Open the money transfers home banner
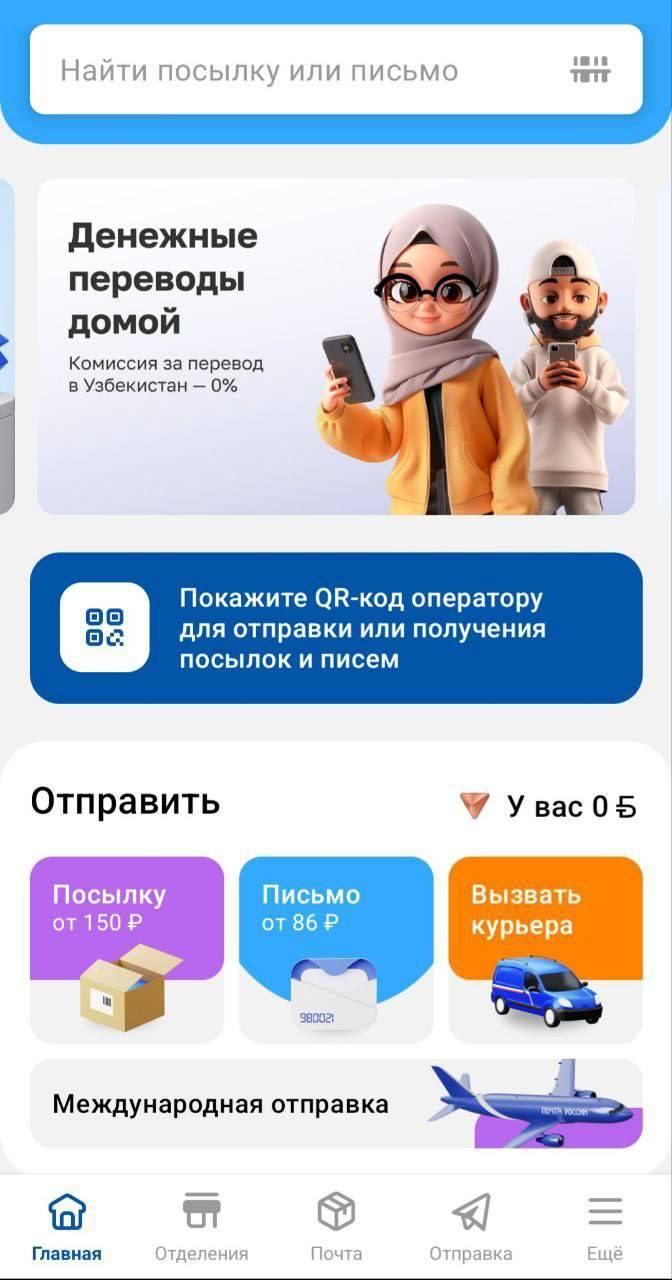This screenshot has width=672, height=1280. [336, 346]
